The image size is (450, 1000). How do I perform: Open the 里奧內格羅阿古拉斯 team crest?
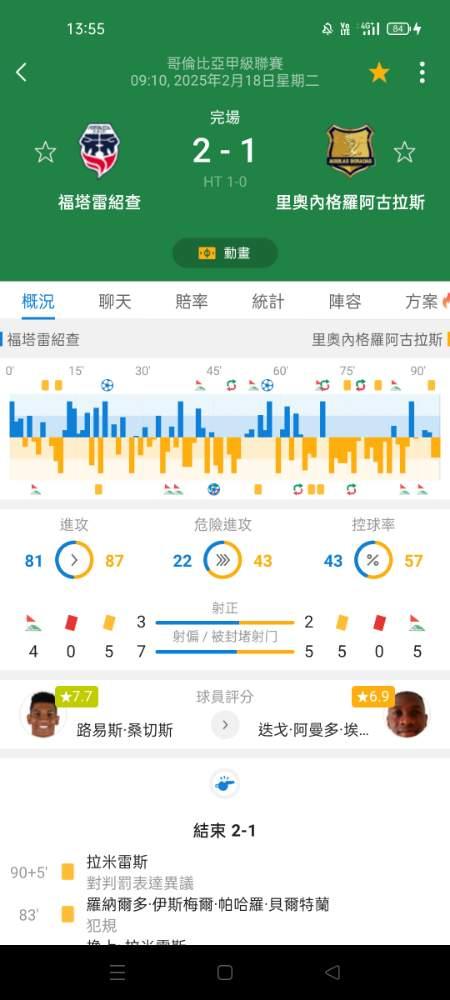[x=351, y=151]
